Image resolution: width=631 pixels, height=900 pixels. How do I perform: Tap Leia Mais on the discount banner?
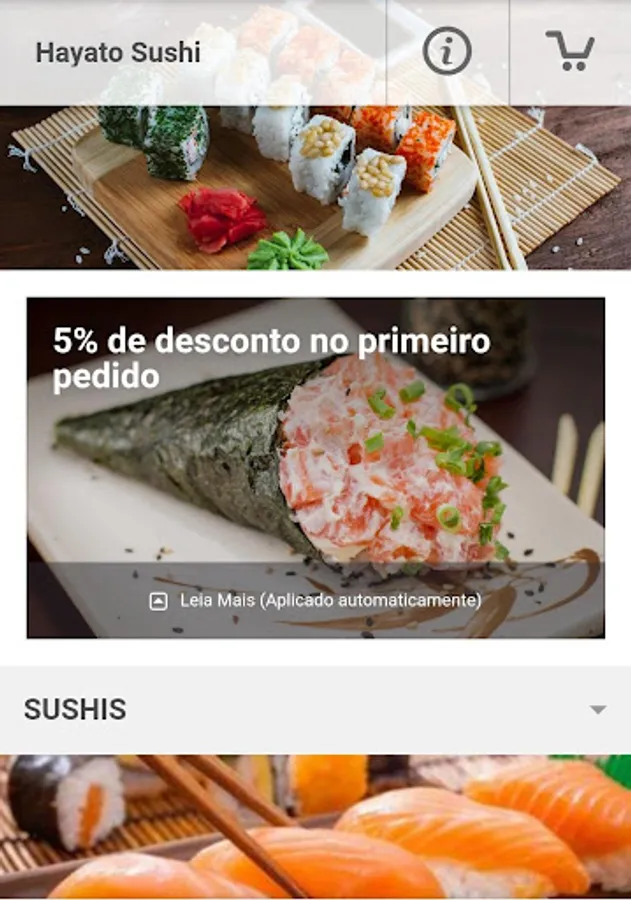315,601
